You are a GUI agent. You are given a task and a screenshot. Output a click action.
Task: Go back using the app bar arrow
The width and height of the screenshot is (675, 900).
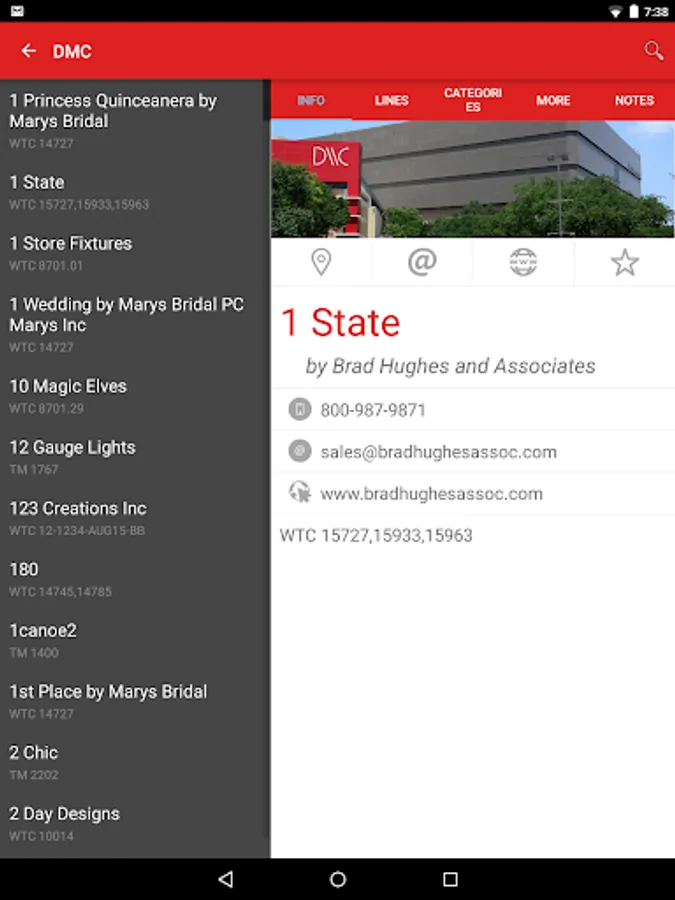[29, 51]
